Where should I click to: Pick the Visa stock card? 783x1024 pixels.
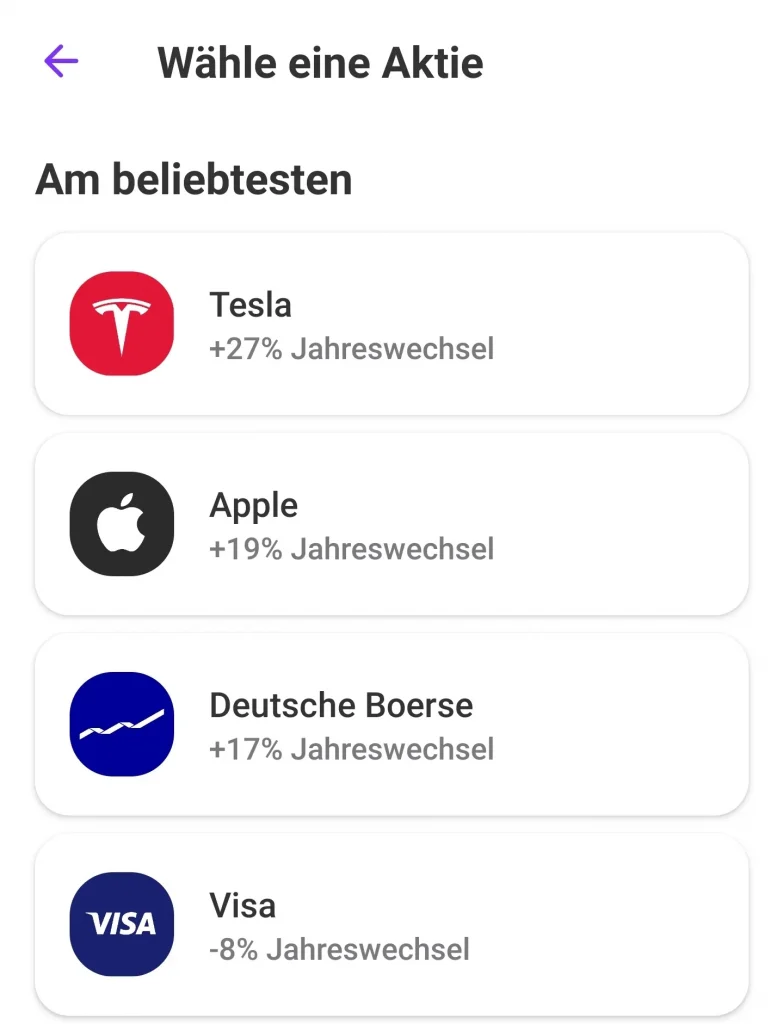click(x=391, y=924)
